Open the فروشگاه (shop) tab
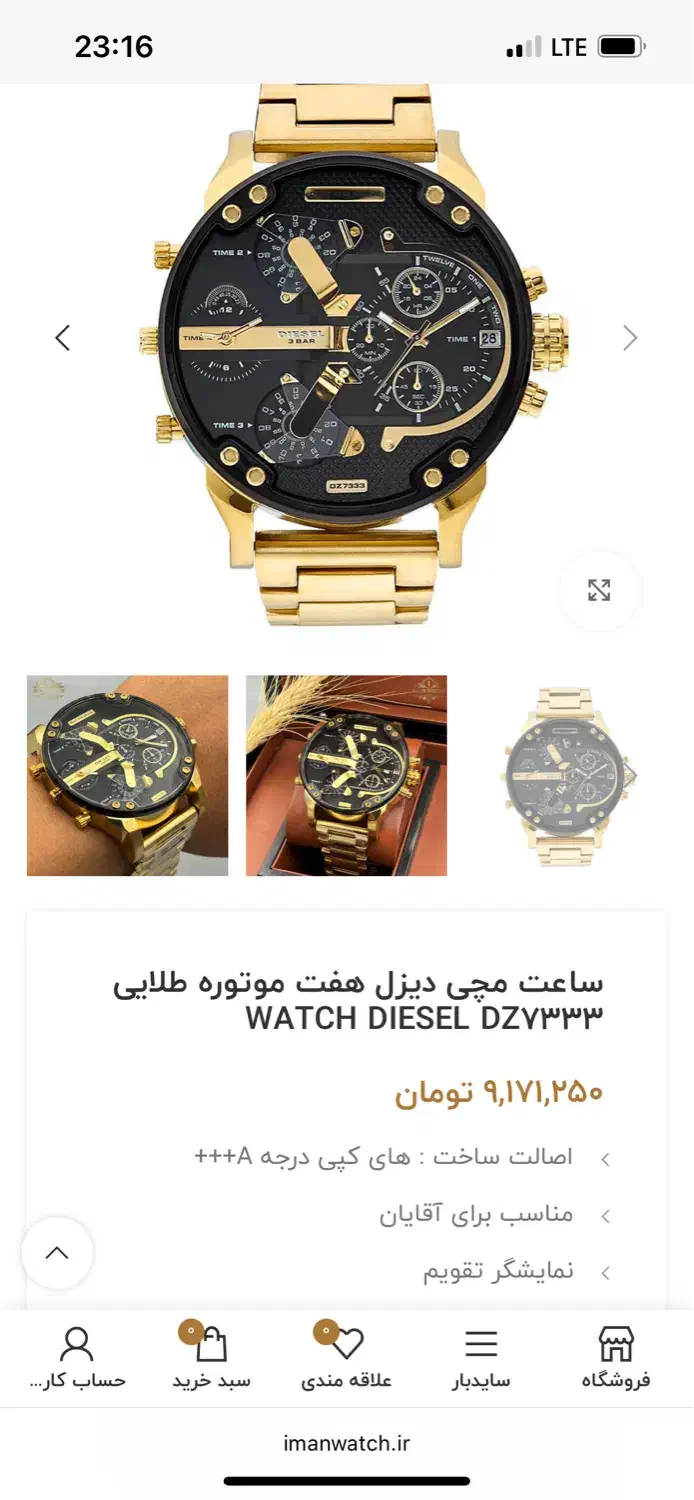694x1500 pixels. click(616, 1357)
